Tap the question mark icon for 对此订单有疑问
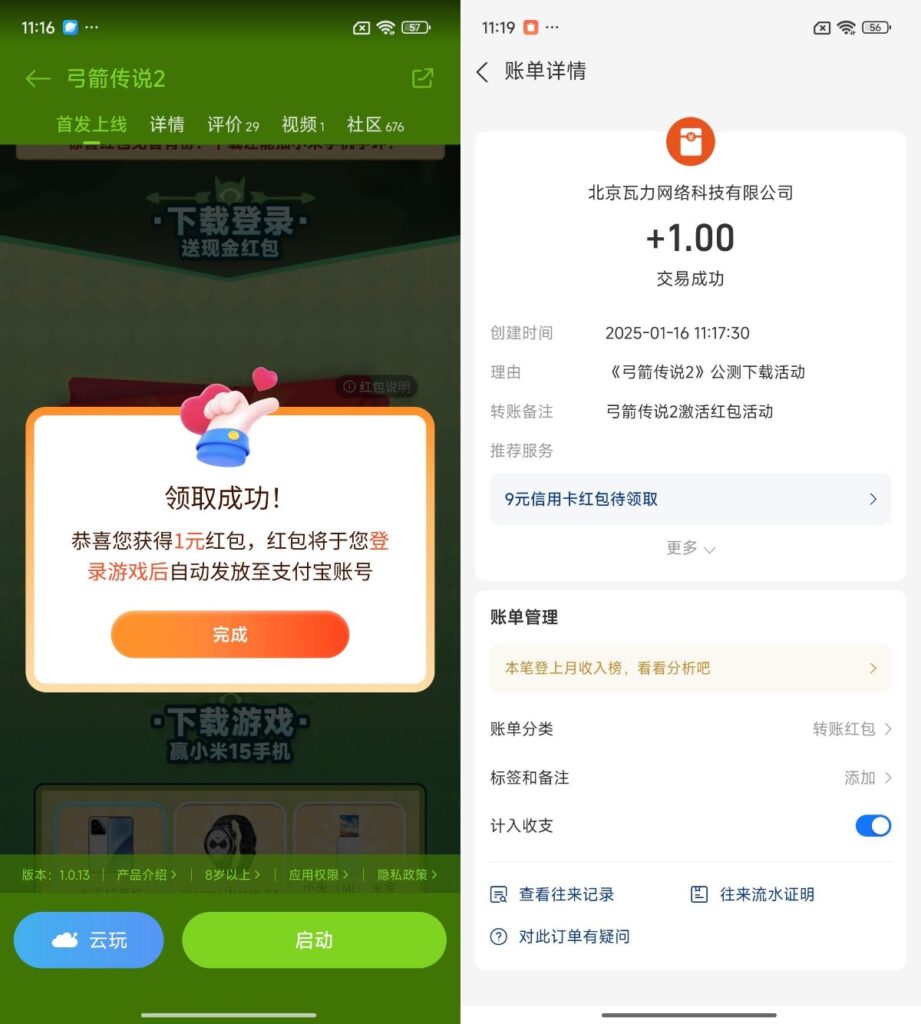921x1024 pixels. [x=498, y=937]
